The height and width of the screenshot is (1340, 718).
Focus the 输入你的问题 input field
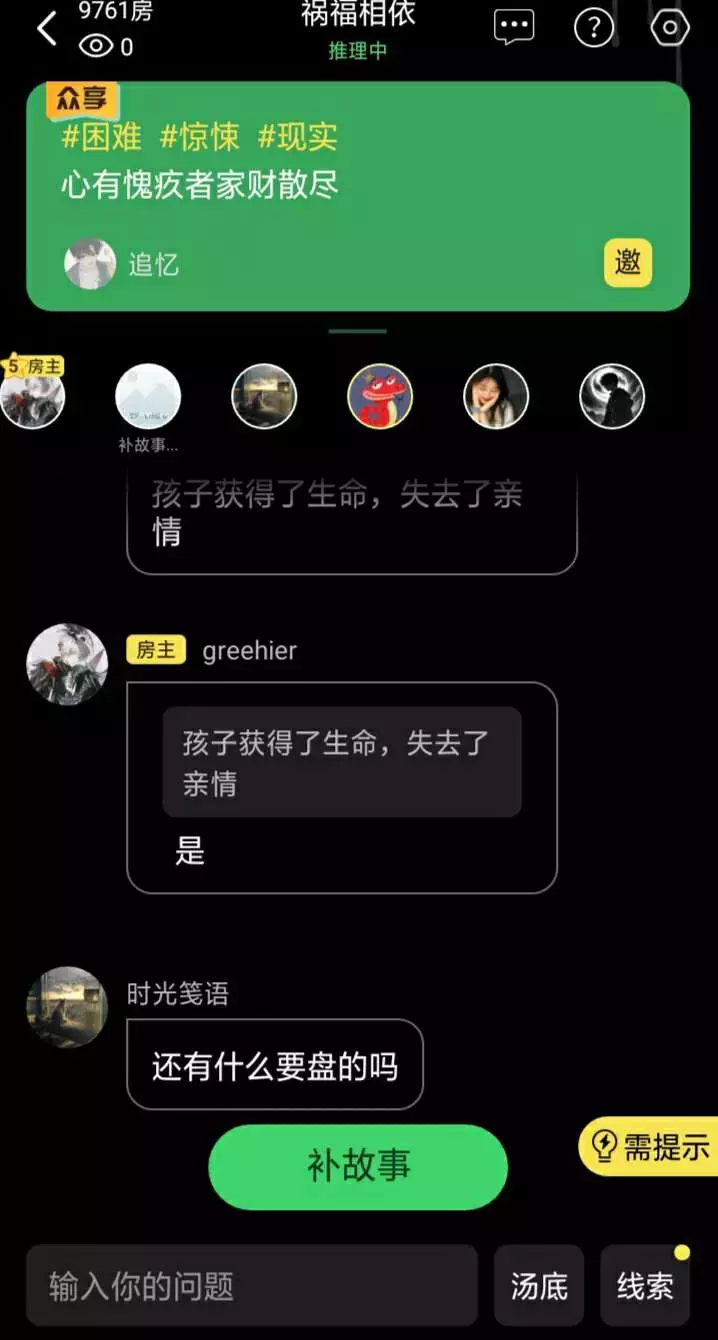click(252, 1285)
